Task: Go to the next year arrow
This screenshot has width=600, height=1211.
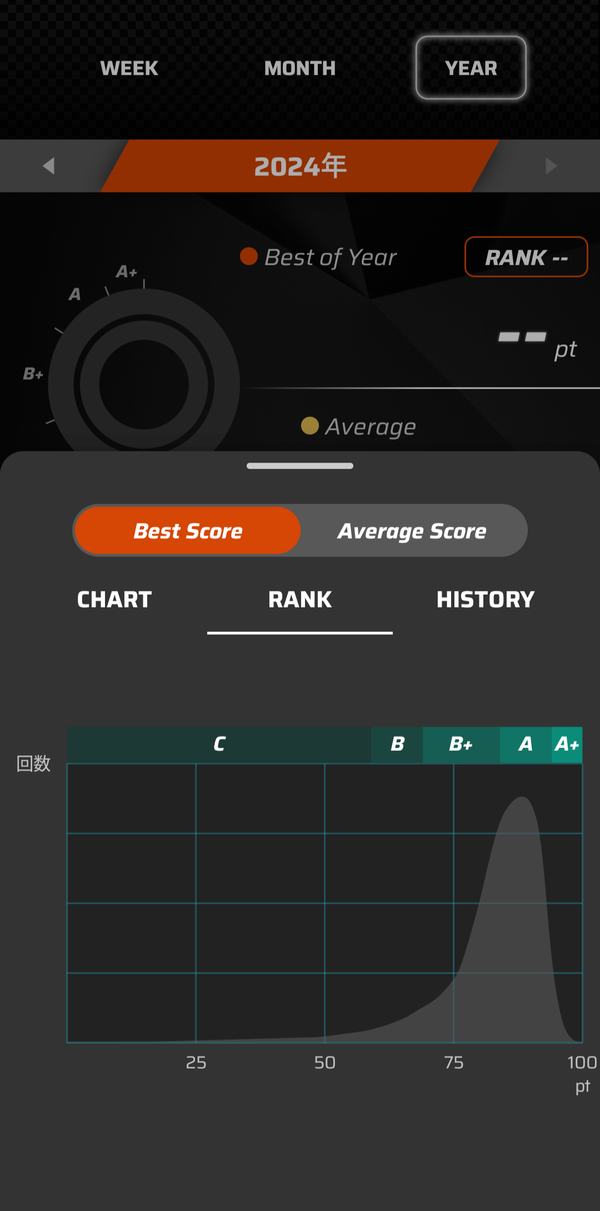Action: point(551,166)
